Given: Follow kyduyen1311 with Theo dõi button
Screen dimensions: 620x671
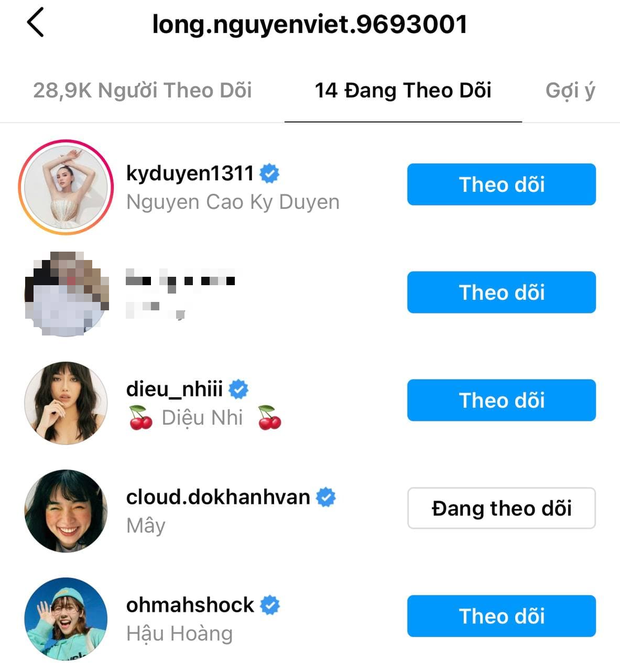Looking at the screenshot, I should click(501, 184).
